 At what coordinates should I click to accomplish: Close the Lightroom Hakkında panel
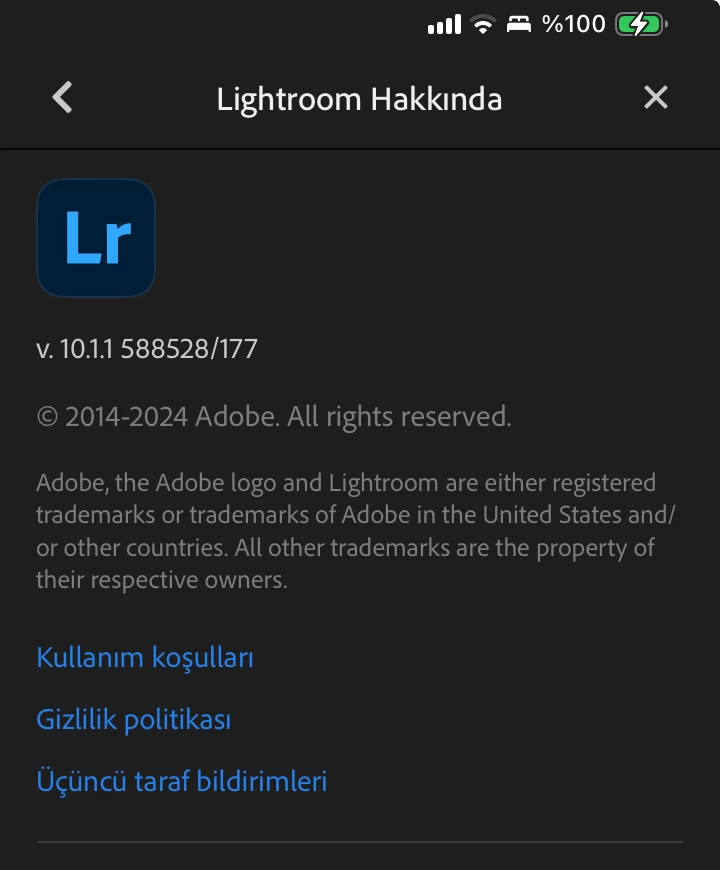(x=655, y=98)
